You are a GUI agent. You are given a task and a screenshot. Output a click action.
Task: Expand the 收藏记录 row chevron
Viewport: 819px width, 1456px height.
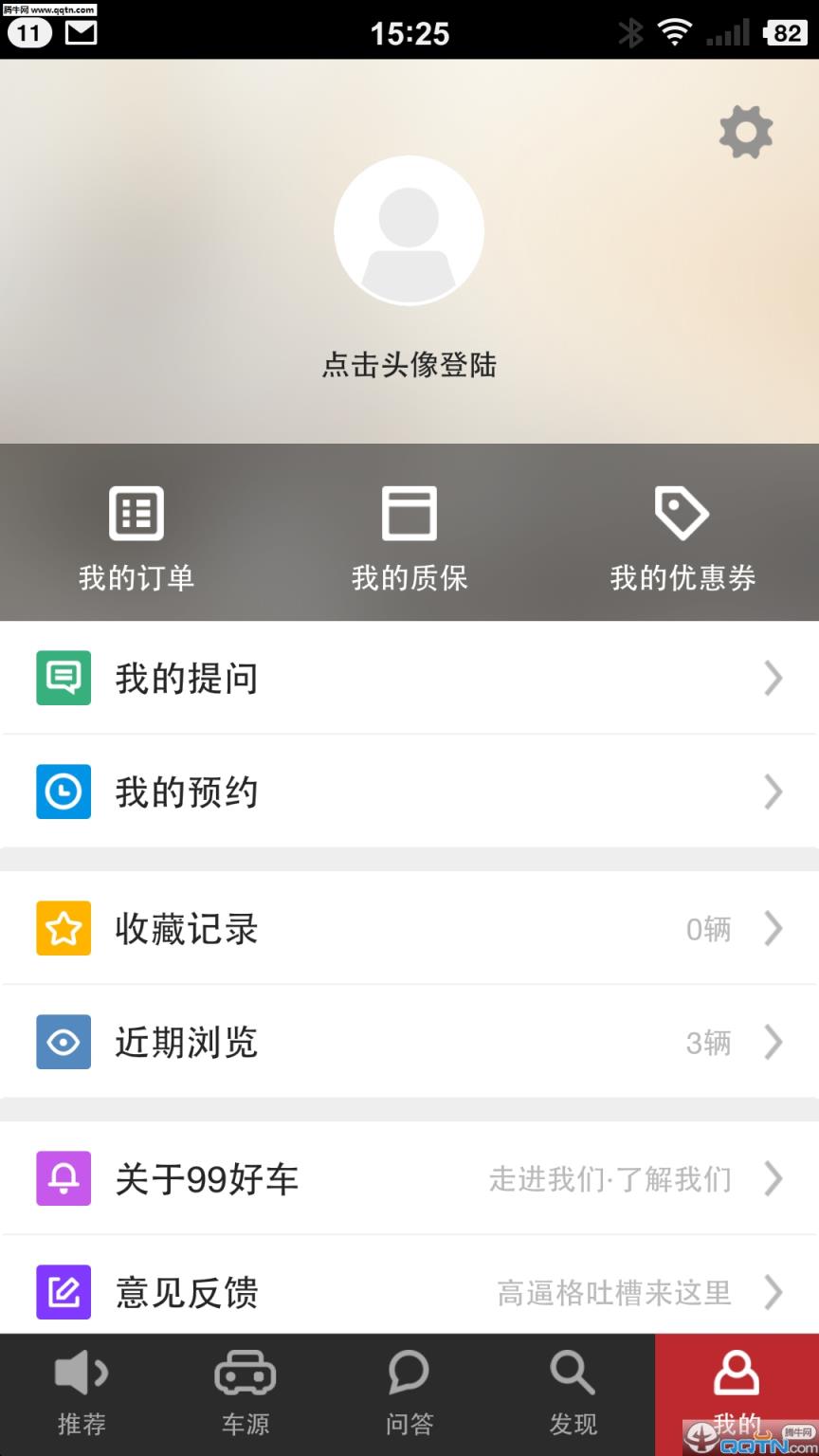pos(773,929)
